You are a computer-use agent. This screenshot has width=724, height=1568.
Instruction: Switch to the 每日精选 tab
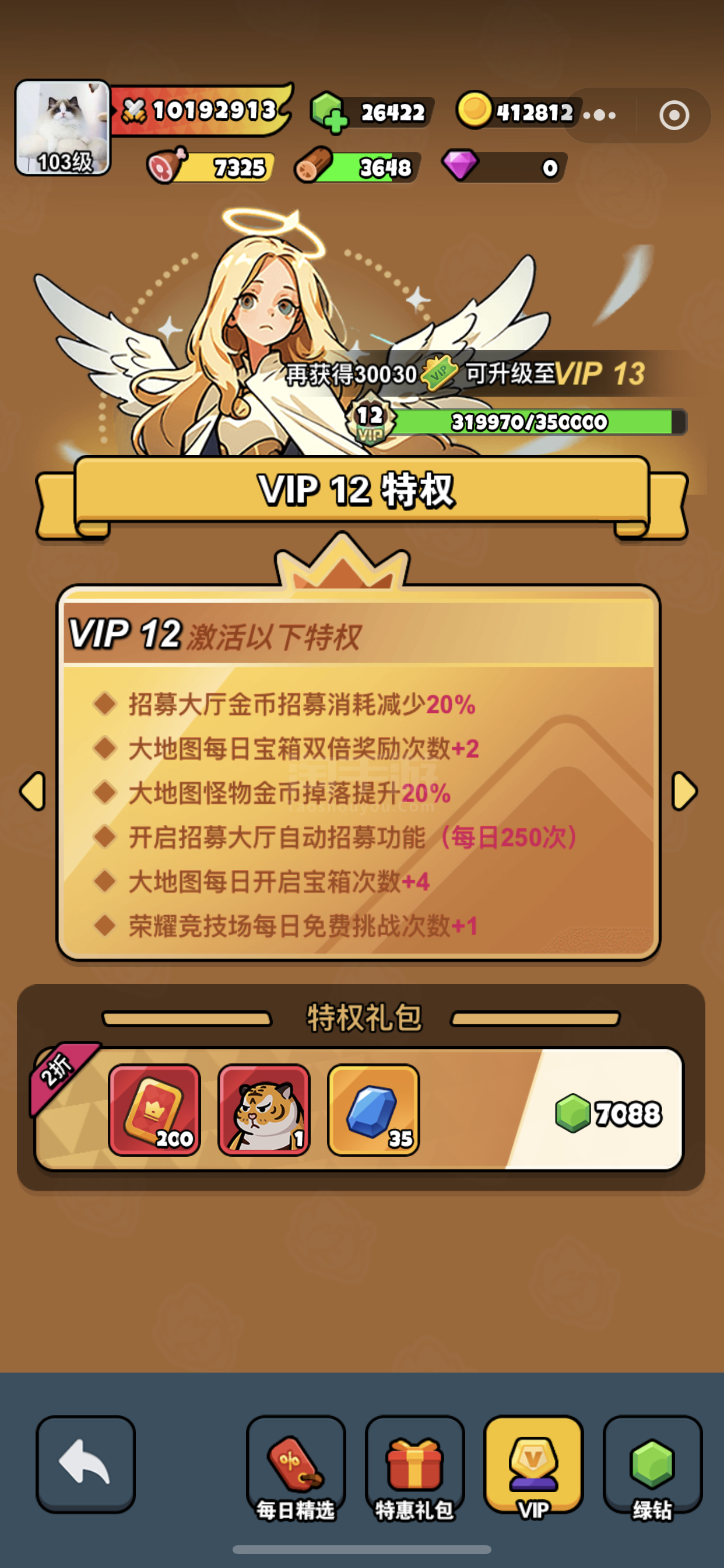click(296, 1467)
